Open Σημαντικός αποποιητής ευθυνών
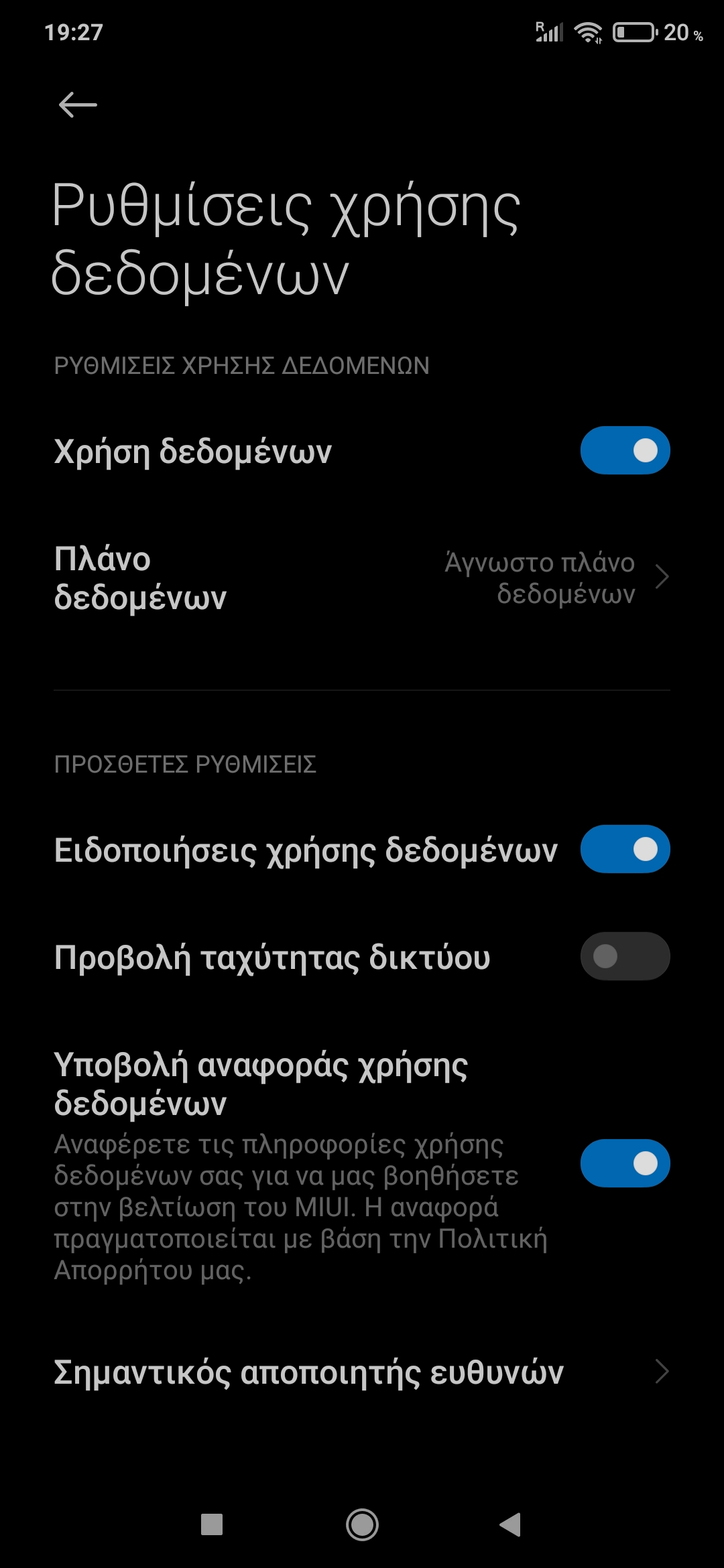 [x=362, y=1372]
